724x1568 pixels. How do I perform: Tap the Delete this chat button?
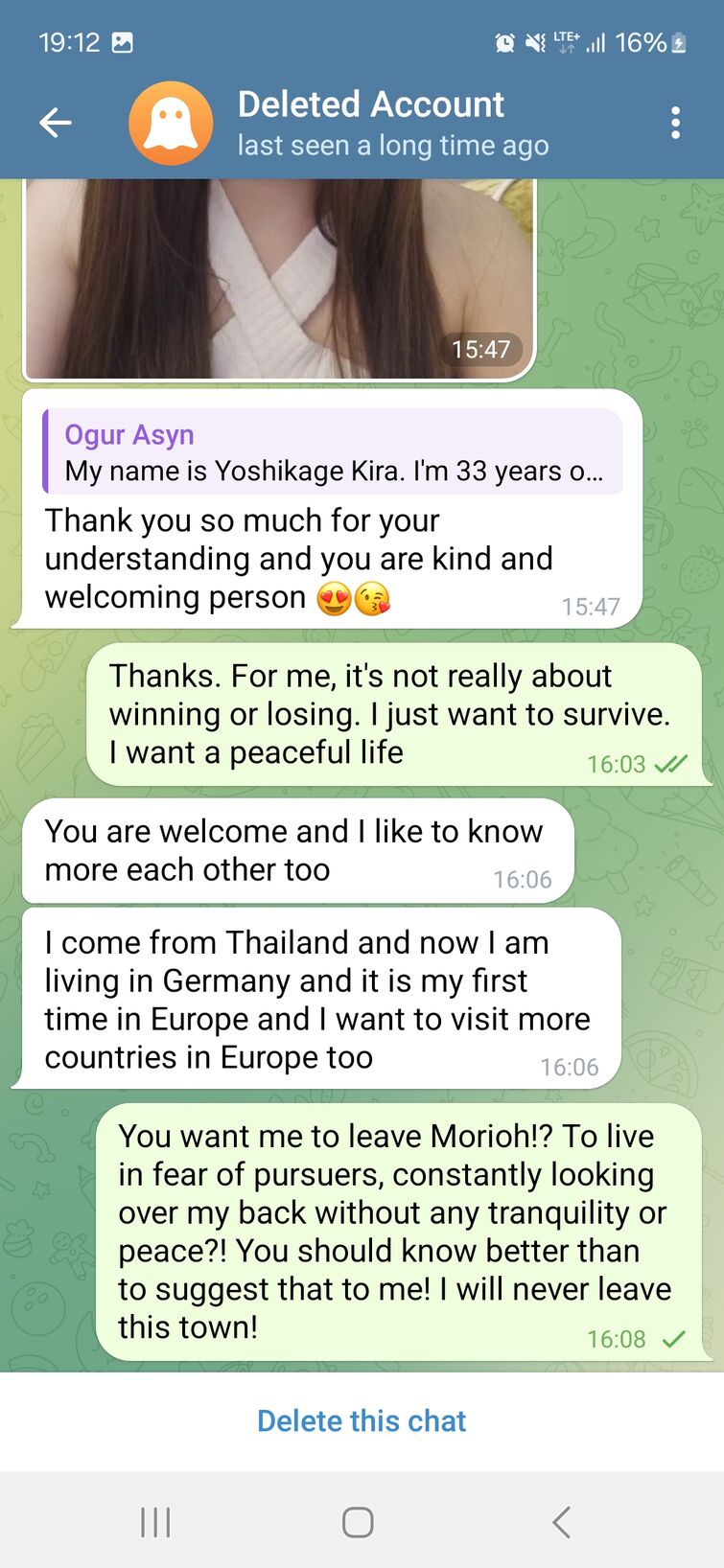click(x=362, y=1420)
